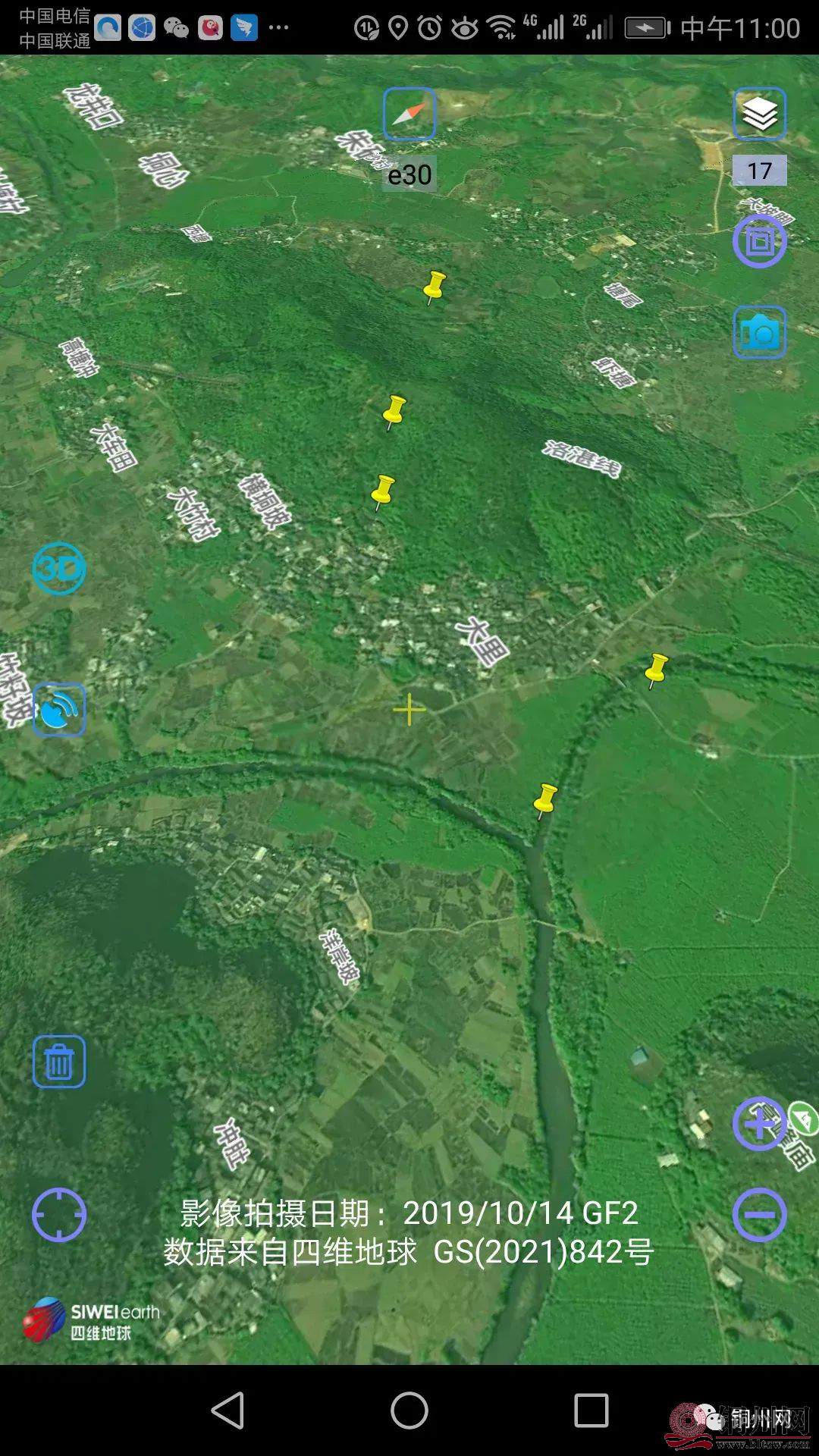The image size is (819, 1456).
Task: Zoom out with the minus button
Action: click(759, 1215)
